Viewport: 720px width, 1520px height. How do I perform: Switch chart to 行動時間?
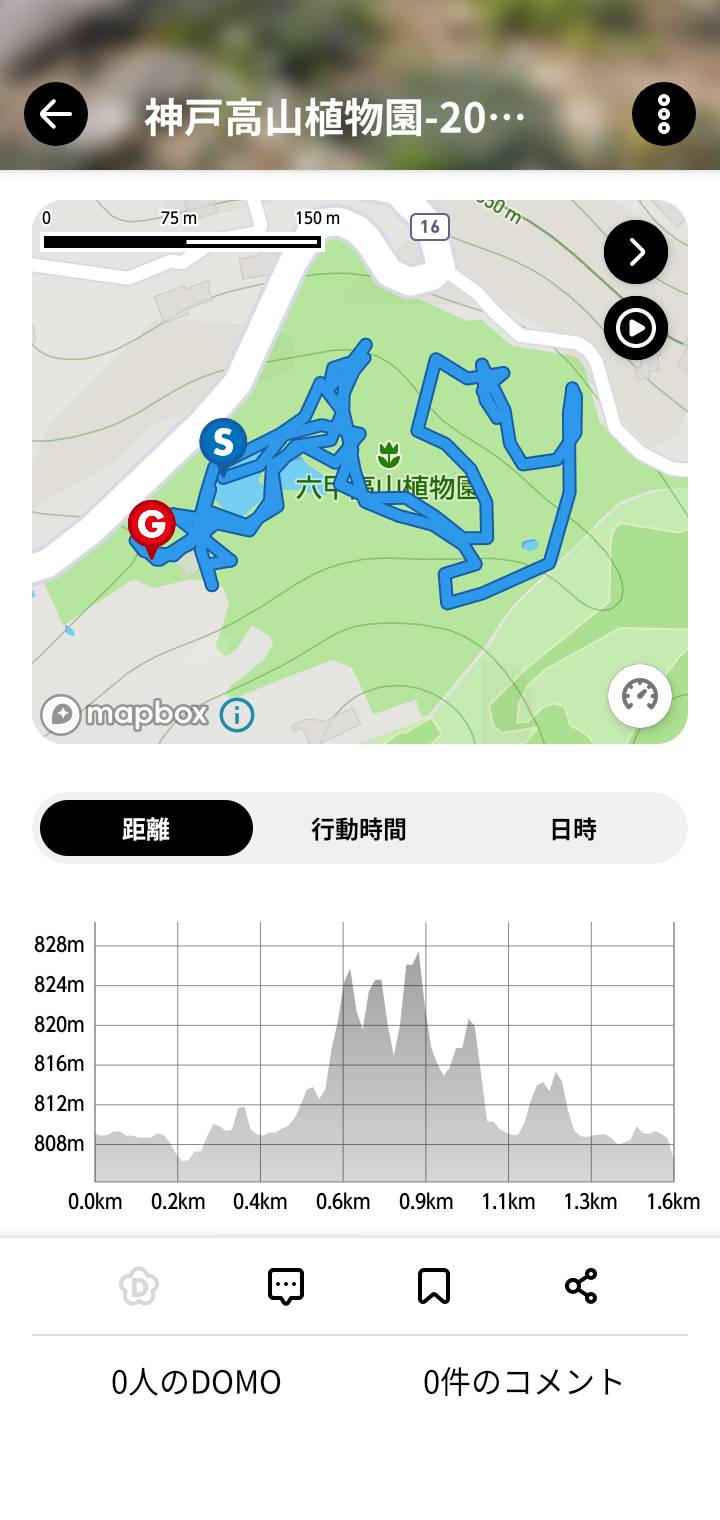click(359, 829)
